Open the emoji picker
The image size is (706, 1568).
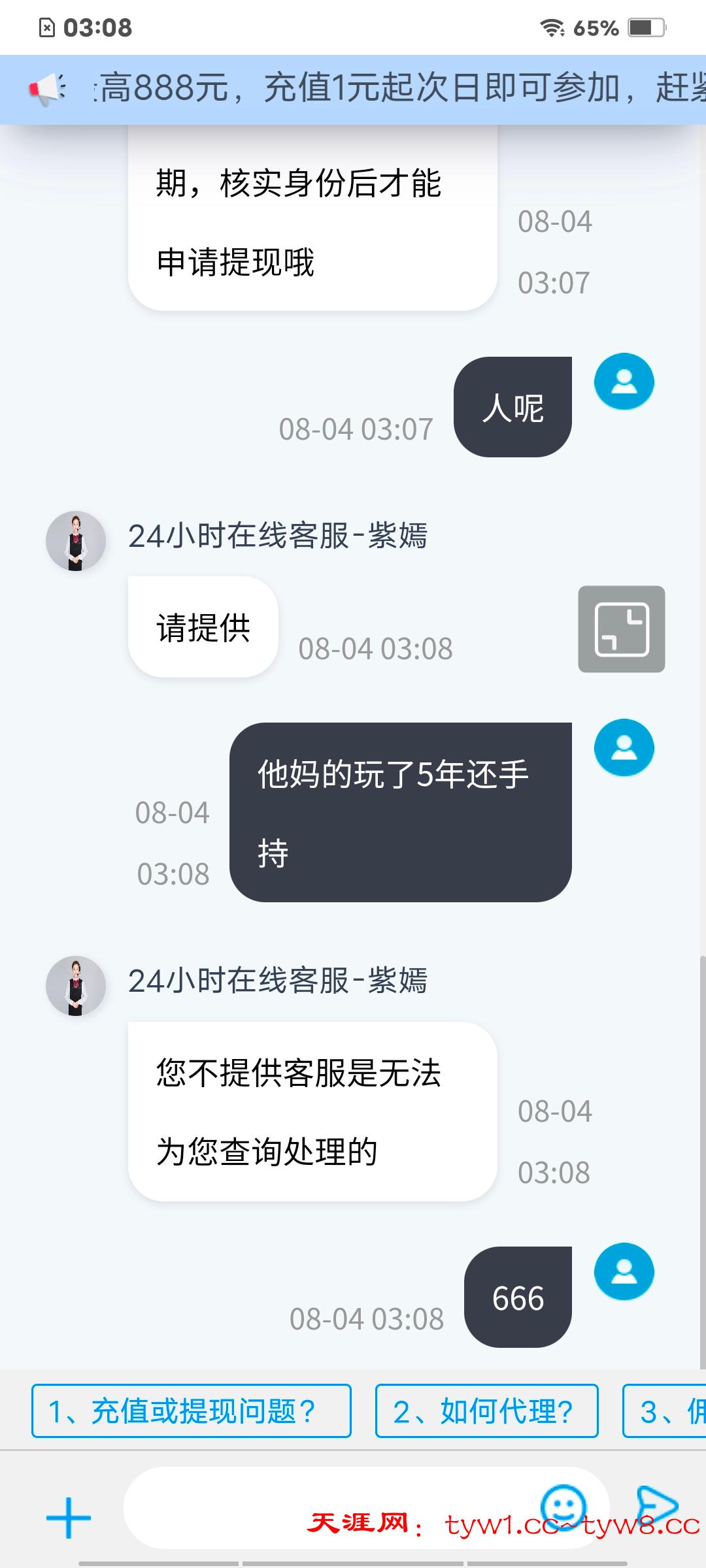563,1507
